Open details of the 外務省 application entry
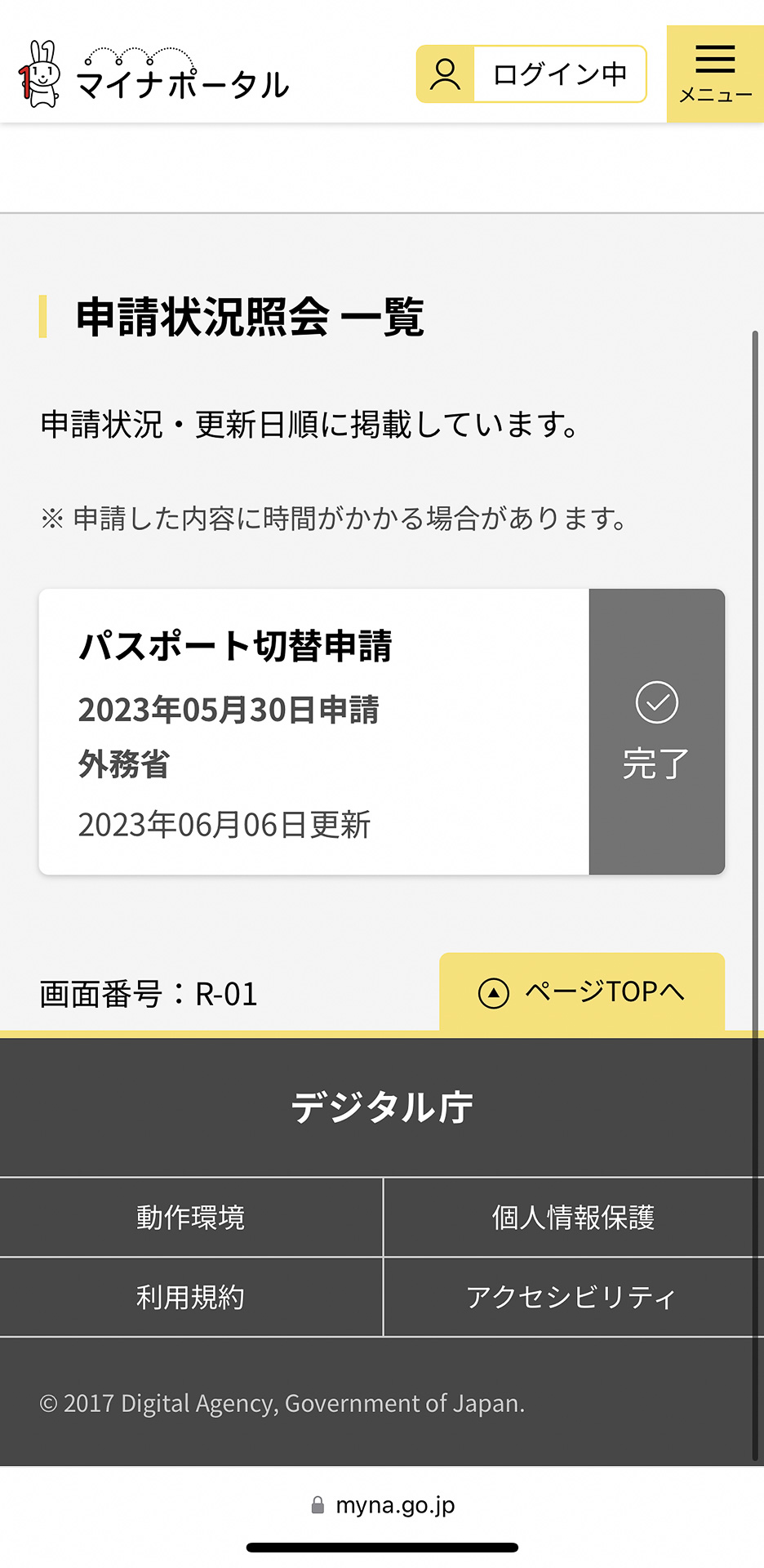This screenshot has height=1568, width=764. point(122,766)
